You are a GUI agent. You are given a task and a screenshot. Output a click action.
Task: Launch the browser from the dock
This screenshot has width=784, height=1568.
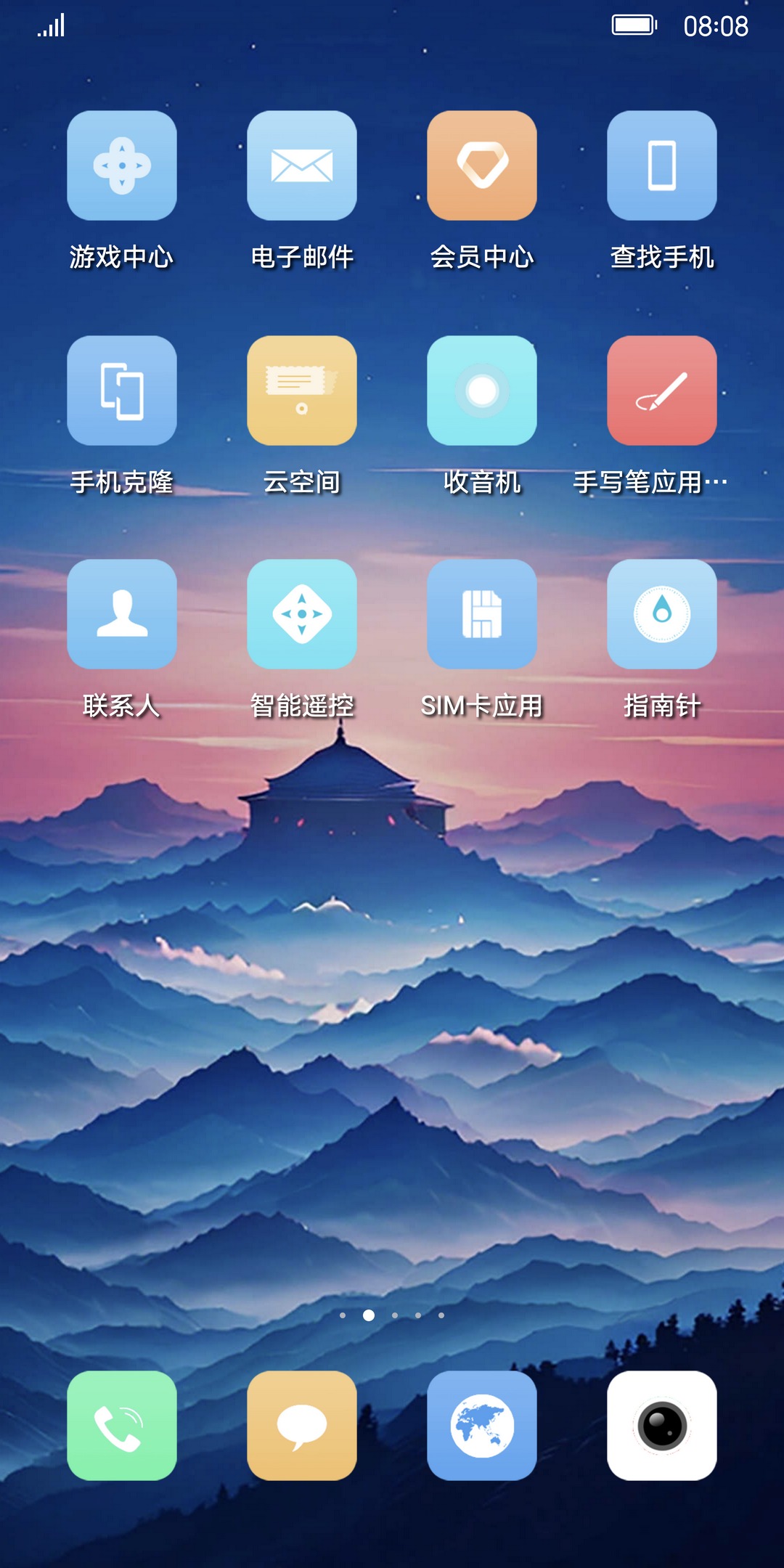[x=482, y=1426]
